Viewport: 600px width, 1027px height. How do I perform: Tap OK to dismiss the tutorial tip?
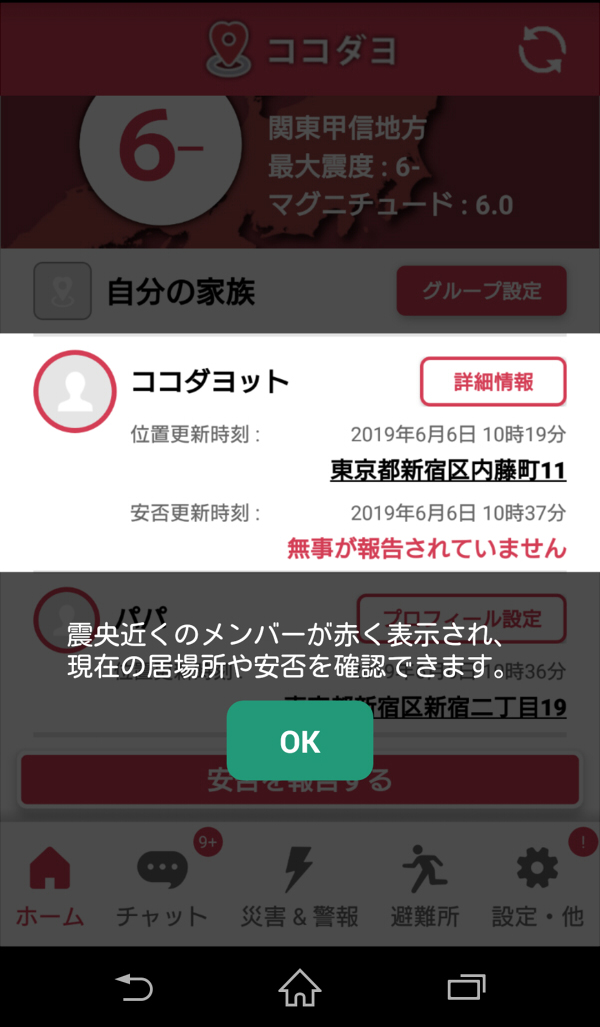(x=299, y=741)
